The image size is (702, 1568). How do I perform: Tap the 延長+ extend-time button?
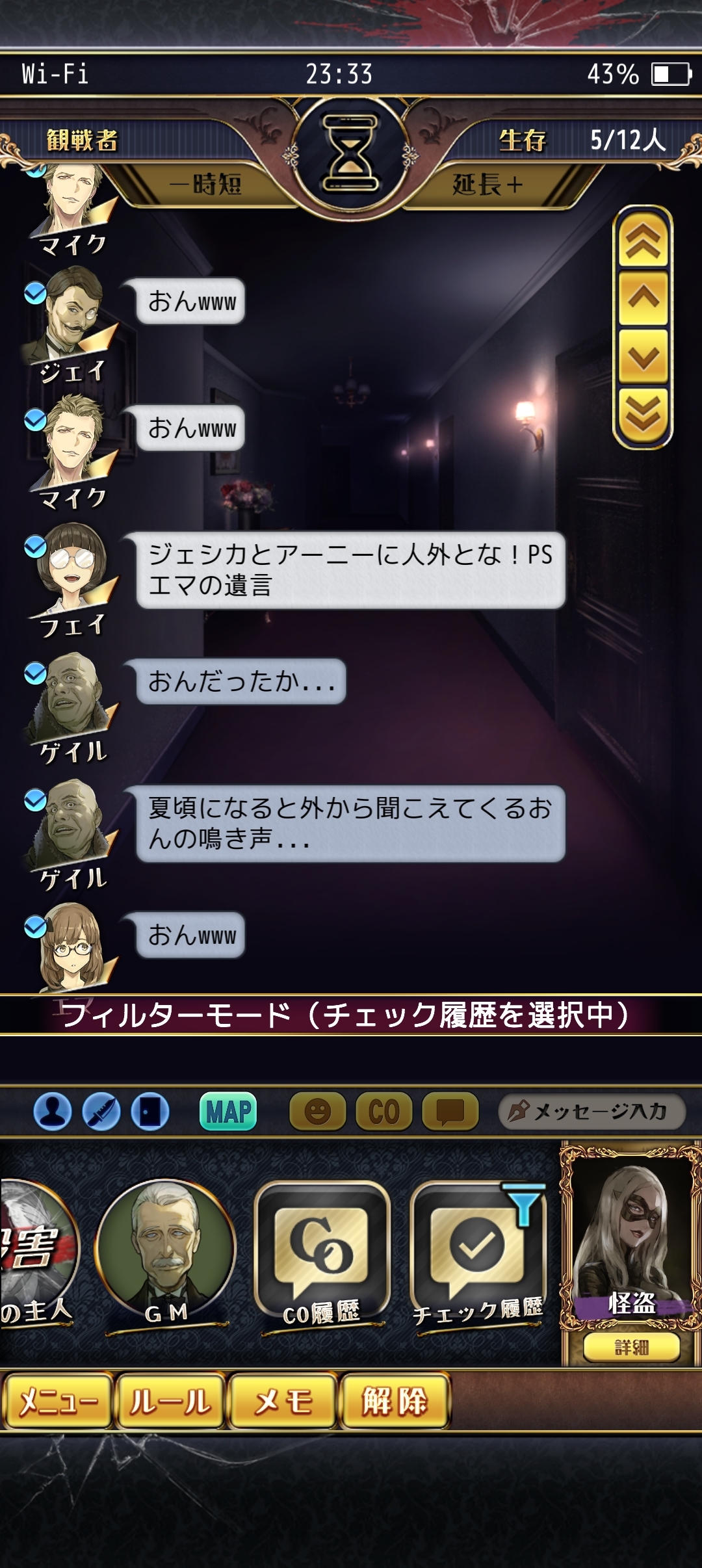487,185
